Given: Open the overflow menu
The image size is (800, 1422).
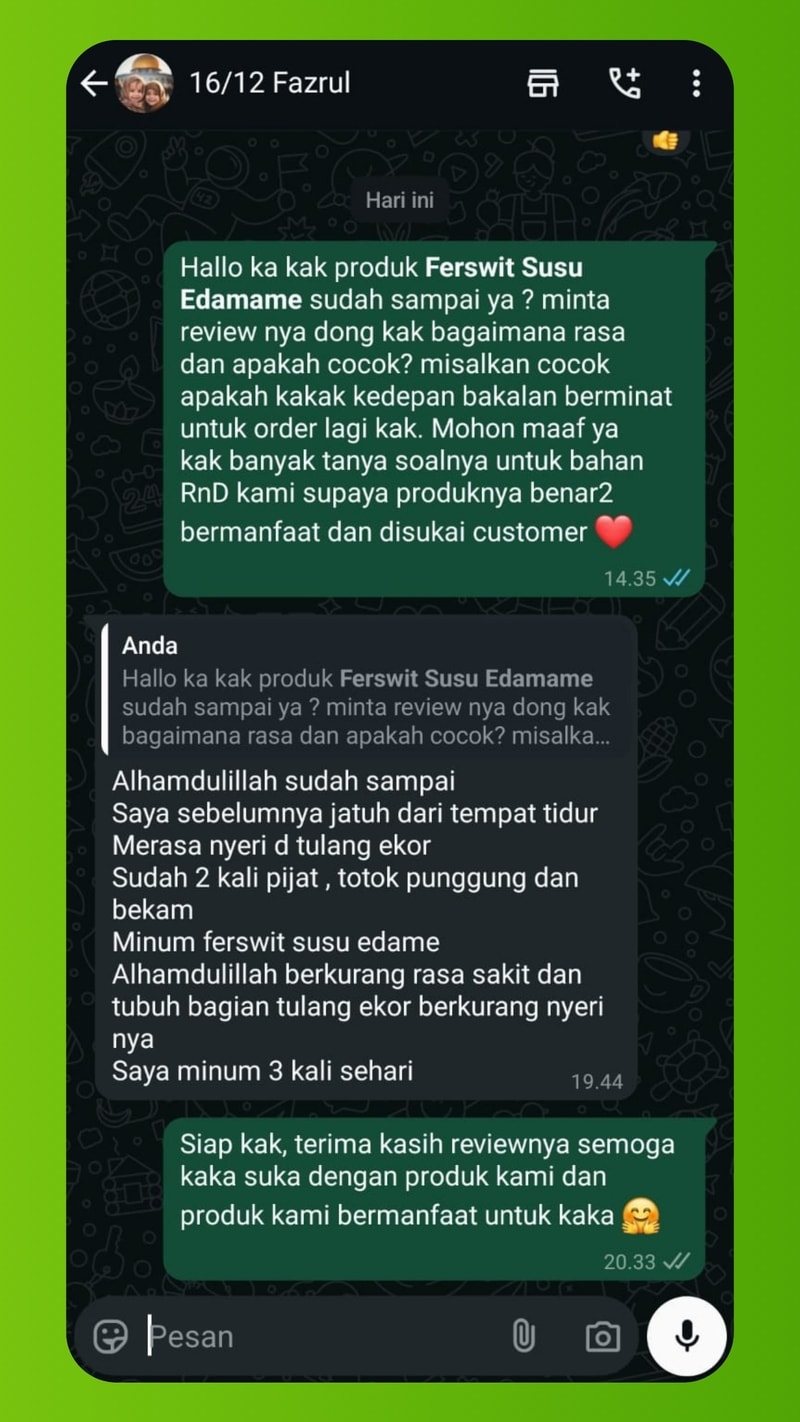Looking at the screenshot, I should (696, 84).
